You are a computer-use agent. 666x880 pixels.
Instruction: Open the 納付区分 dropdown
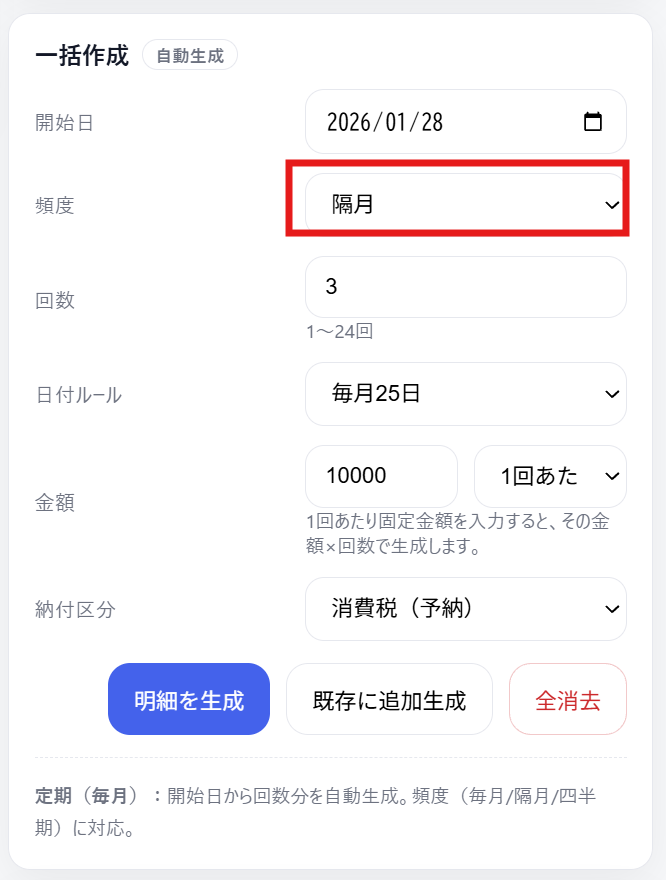tap(465, 608)
